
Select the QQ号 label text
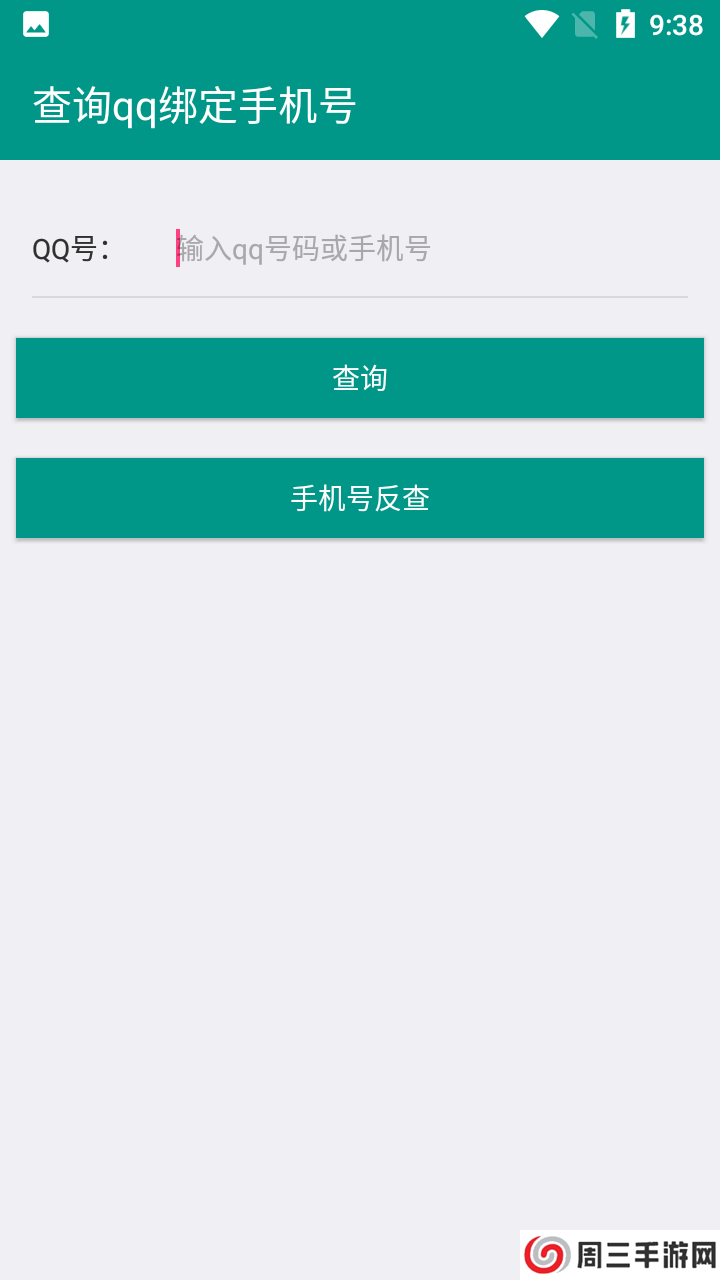click(72, 249)
